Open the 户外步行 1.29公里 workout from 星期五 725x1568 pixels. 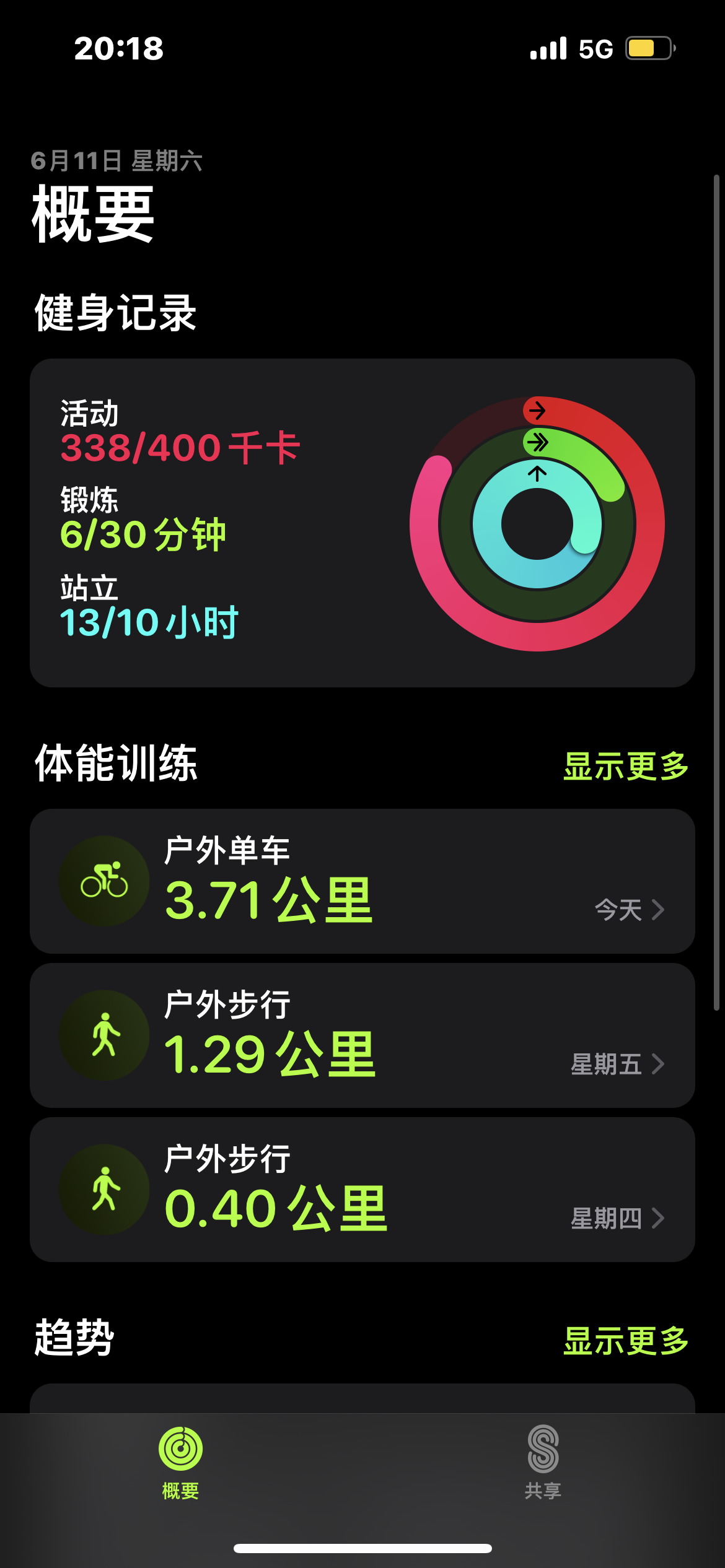362,1035
